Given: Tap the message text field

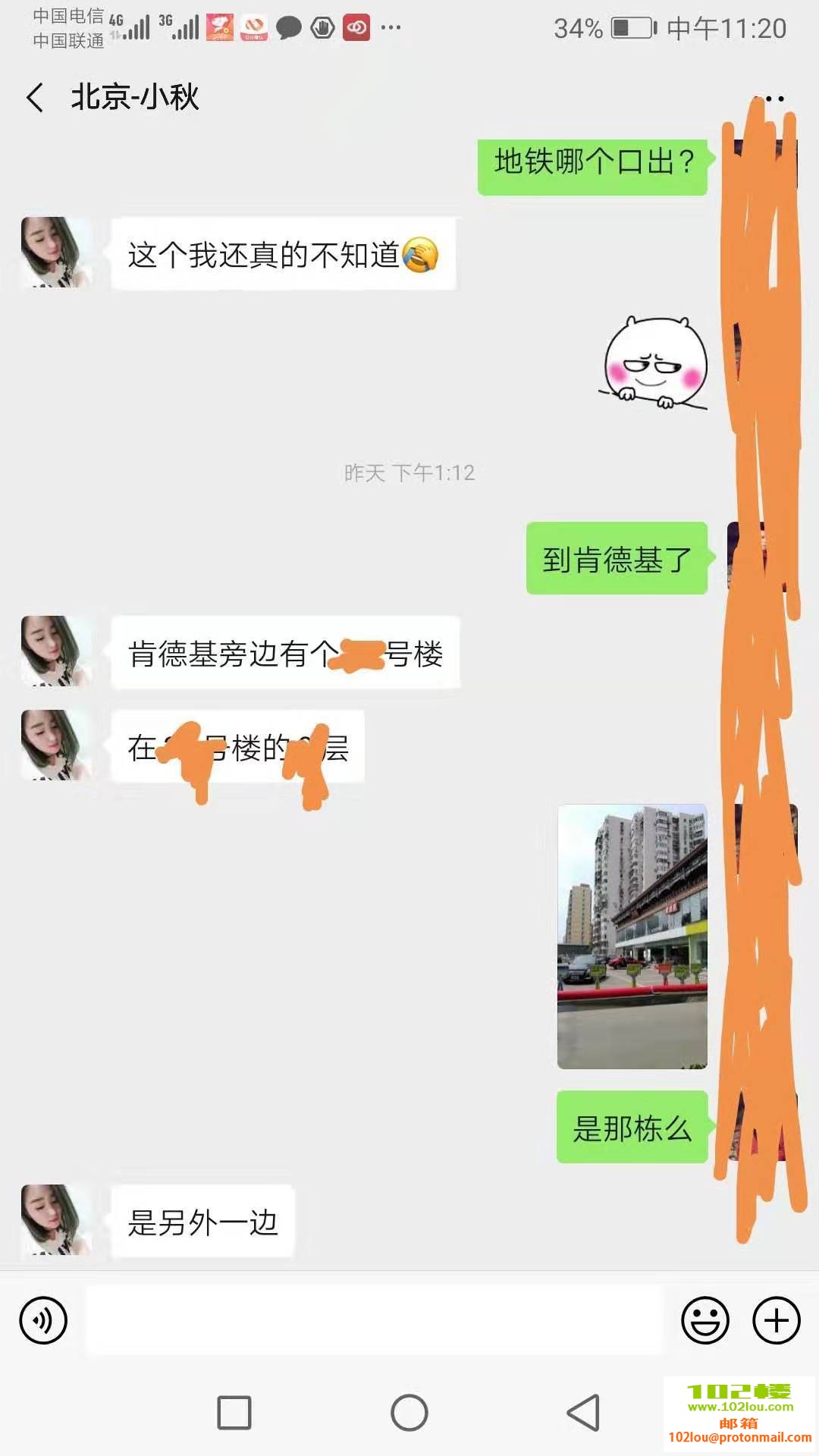Looking at the screenshot, I should click(373, 1320).
